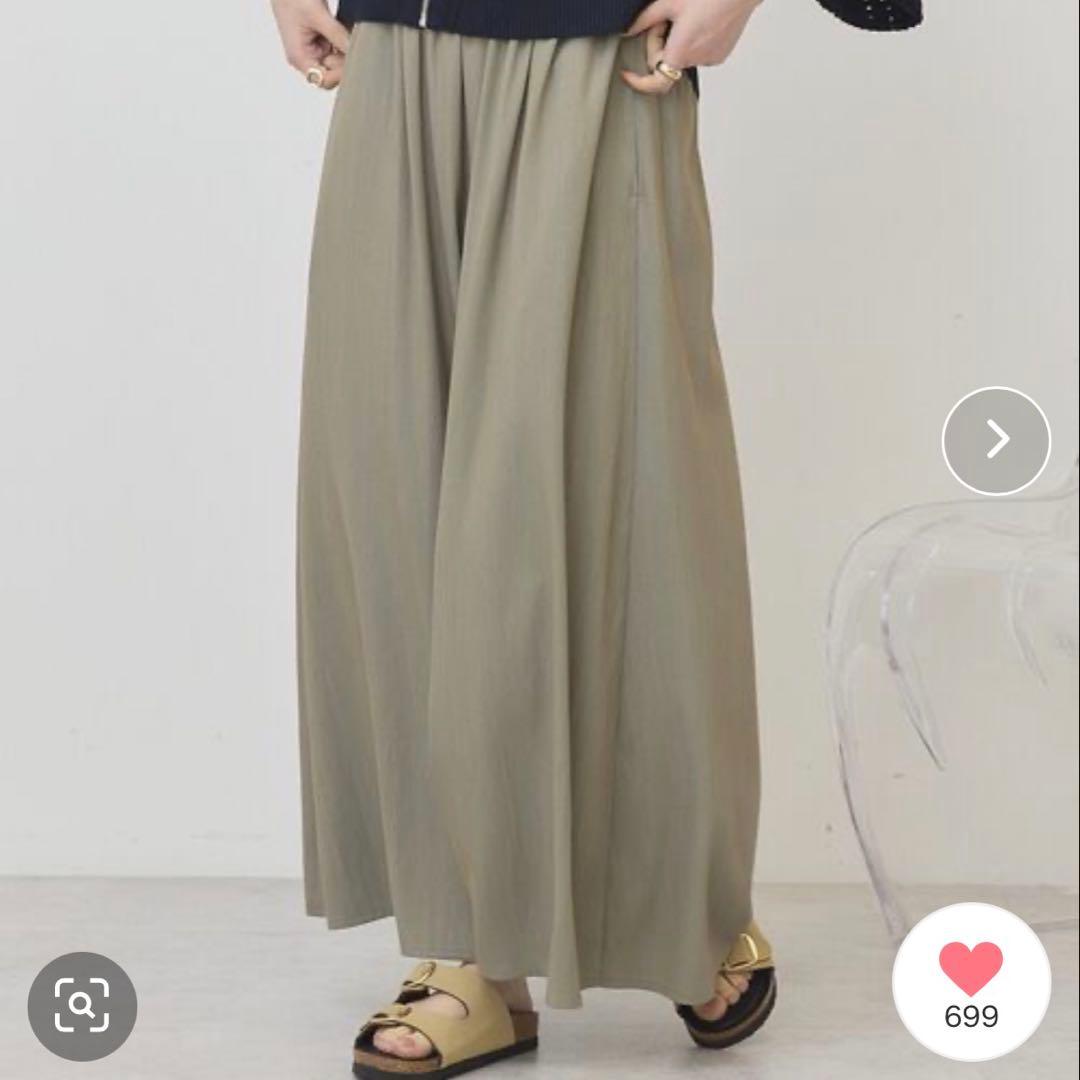This screenshot has width=1080, height=1080.
Task: Show the next product image
Action: (996, 441)
